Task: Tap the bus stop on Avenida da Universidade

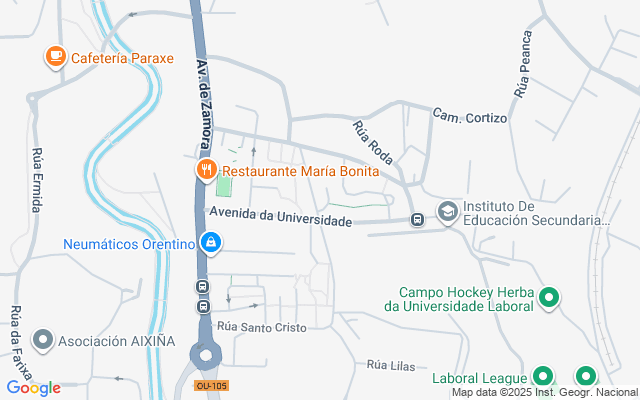Action: [x=416, y=220]
